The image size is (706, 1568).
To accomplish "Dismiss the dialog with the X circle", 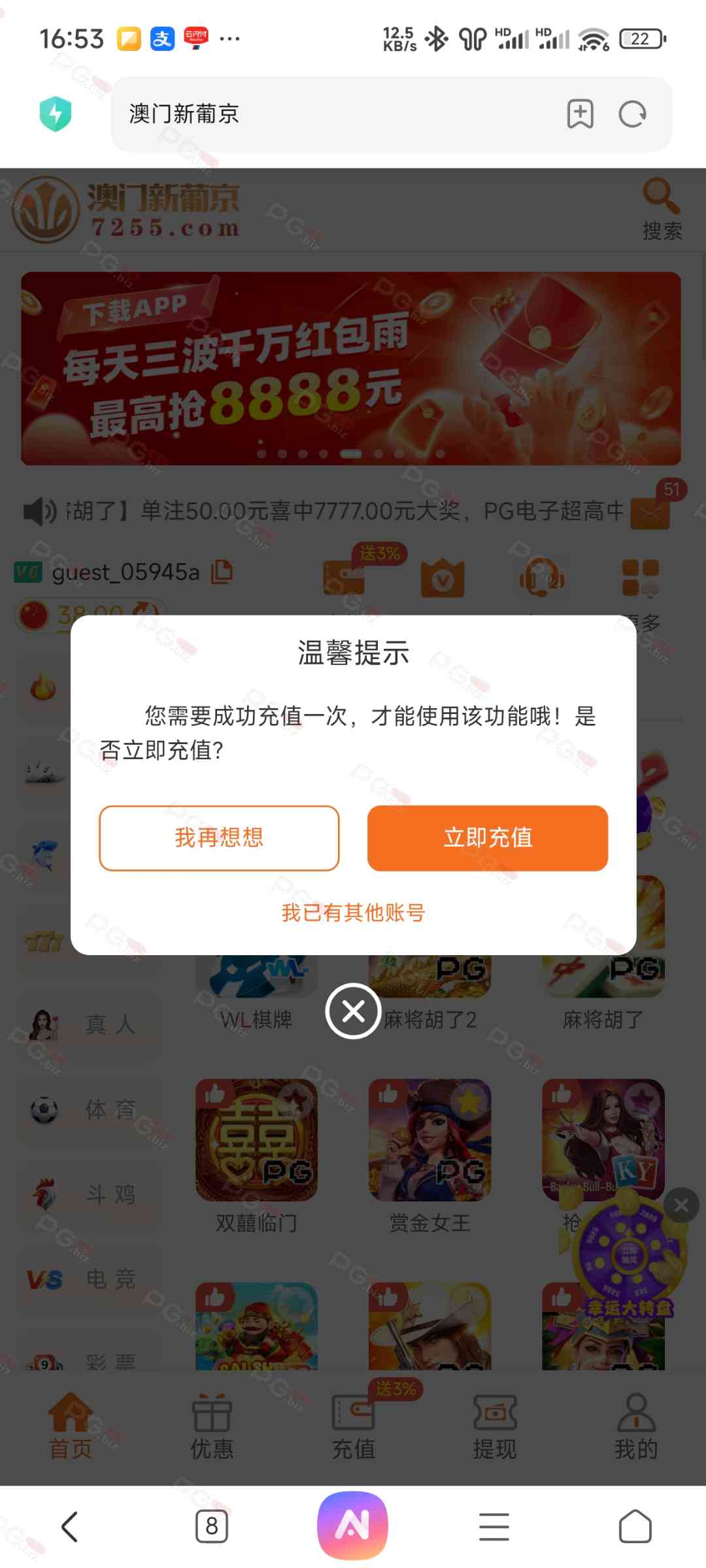I will click(x=353, y=1011).
